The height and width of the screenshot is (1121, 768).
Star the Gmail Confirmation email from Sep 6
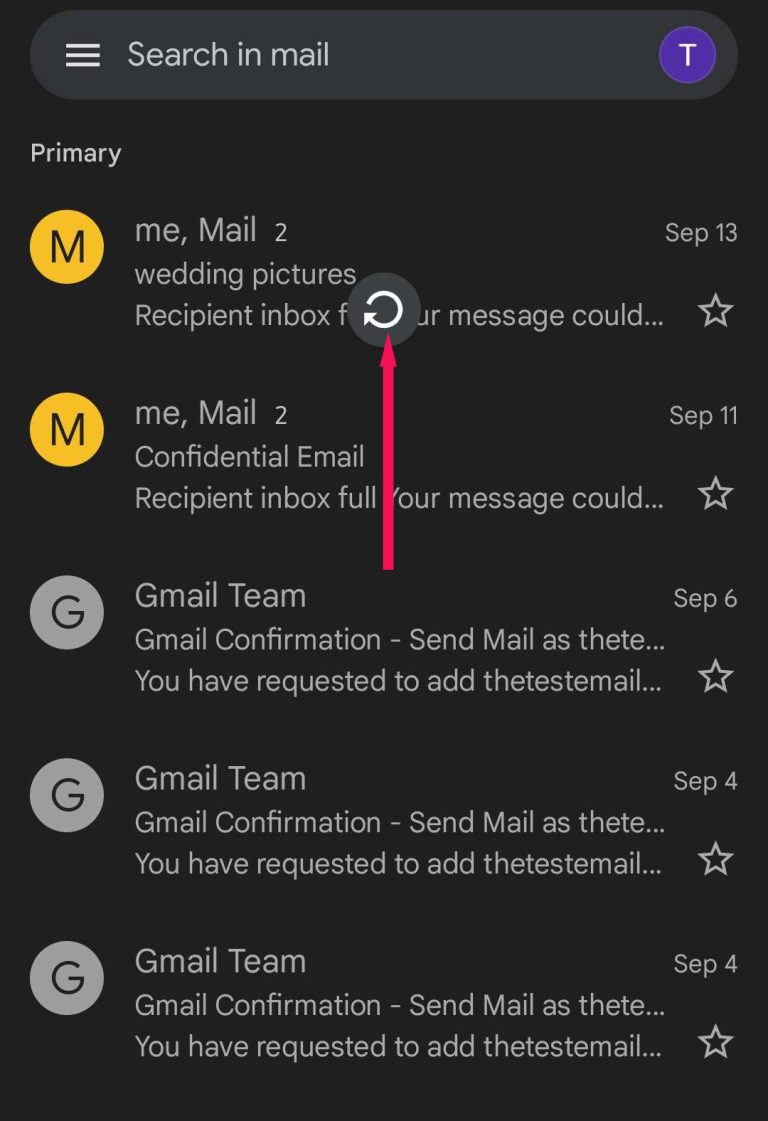coord(716,677)
